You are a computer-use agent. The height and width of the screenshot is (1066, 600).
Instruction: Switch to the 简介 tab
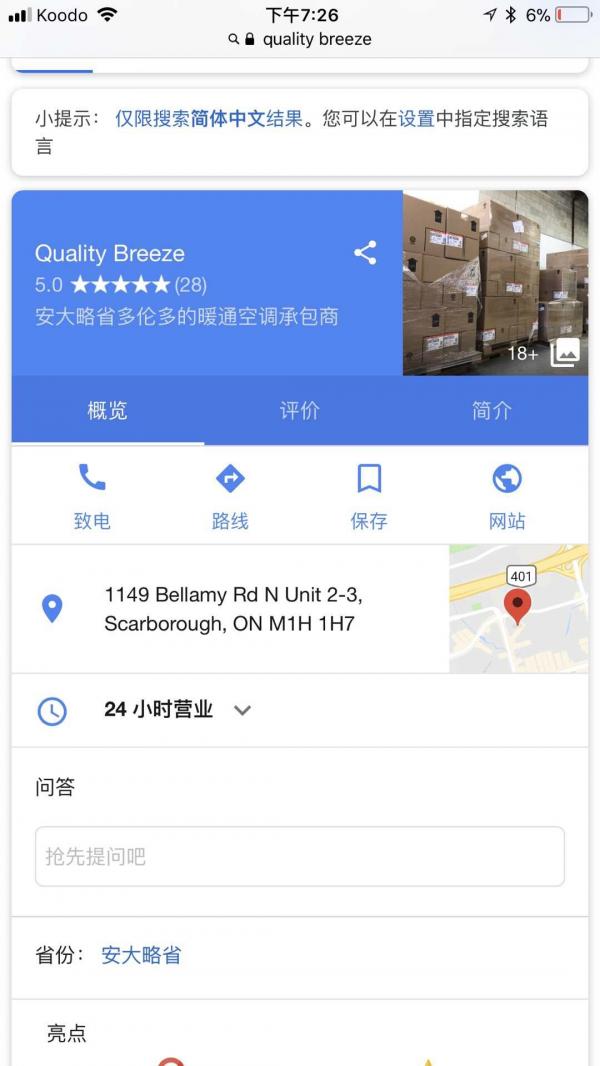(491, 411)
